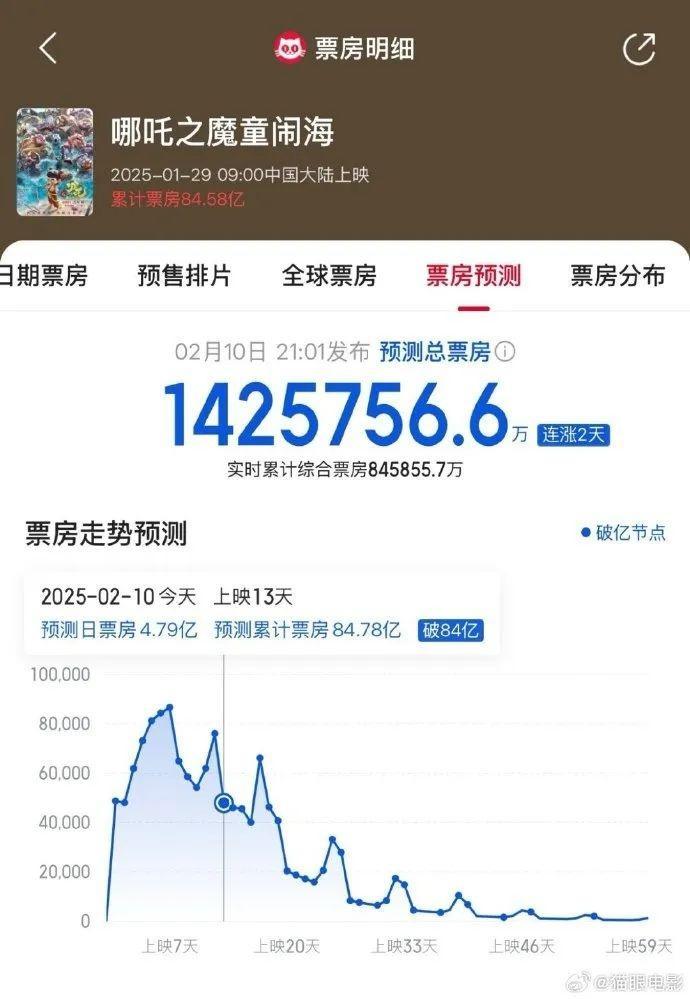Tap the info icon beside 预测总票房
The height and width of the screenshot is (999, 690).
[x=506, y=352]
